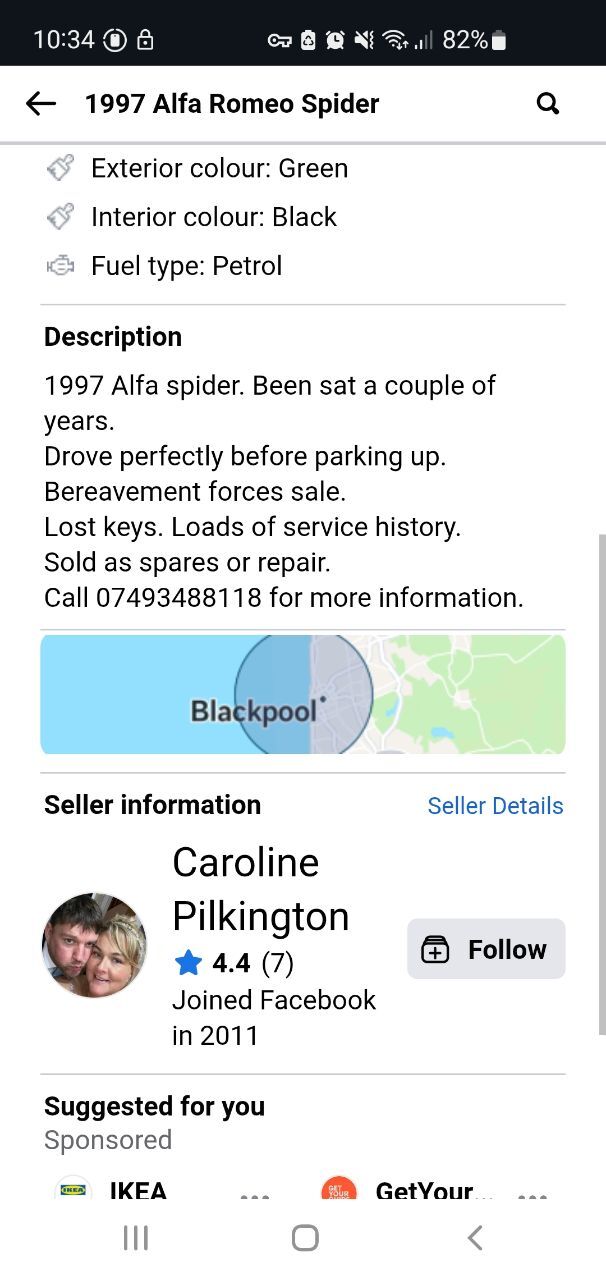The height and width of the screenshot is (1280, 606).
Task: Open the Seller Details link
Action: click(x=495, y=806)
